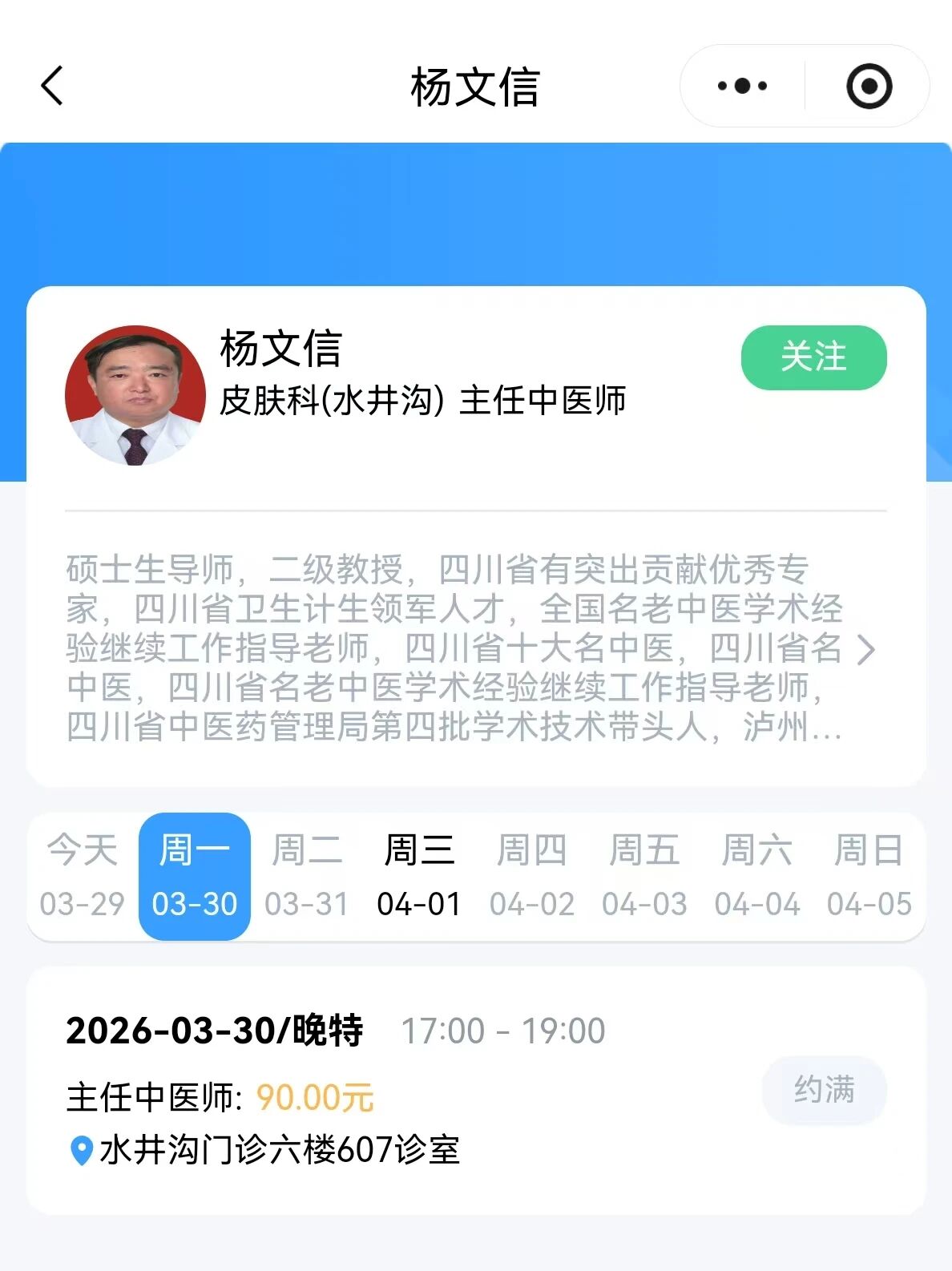Tap 关注 to follow the doctor
This screenshot has height=1271, width=952.
(813, 358)
